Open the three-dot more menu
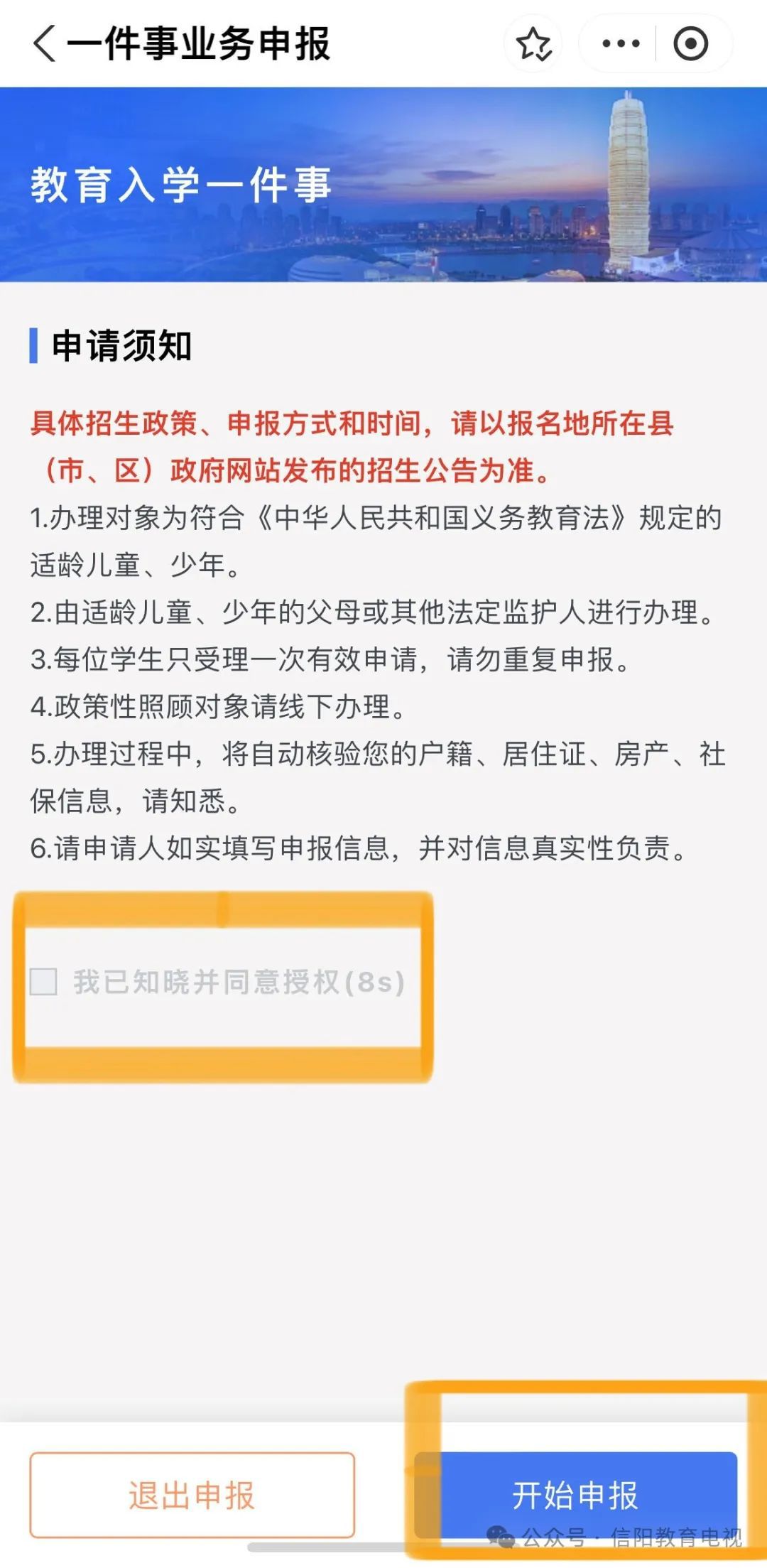 [x=620, y=44]
